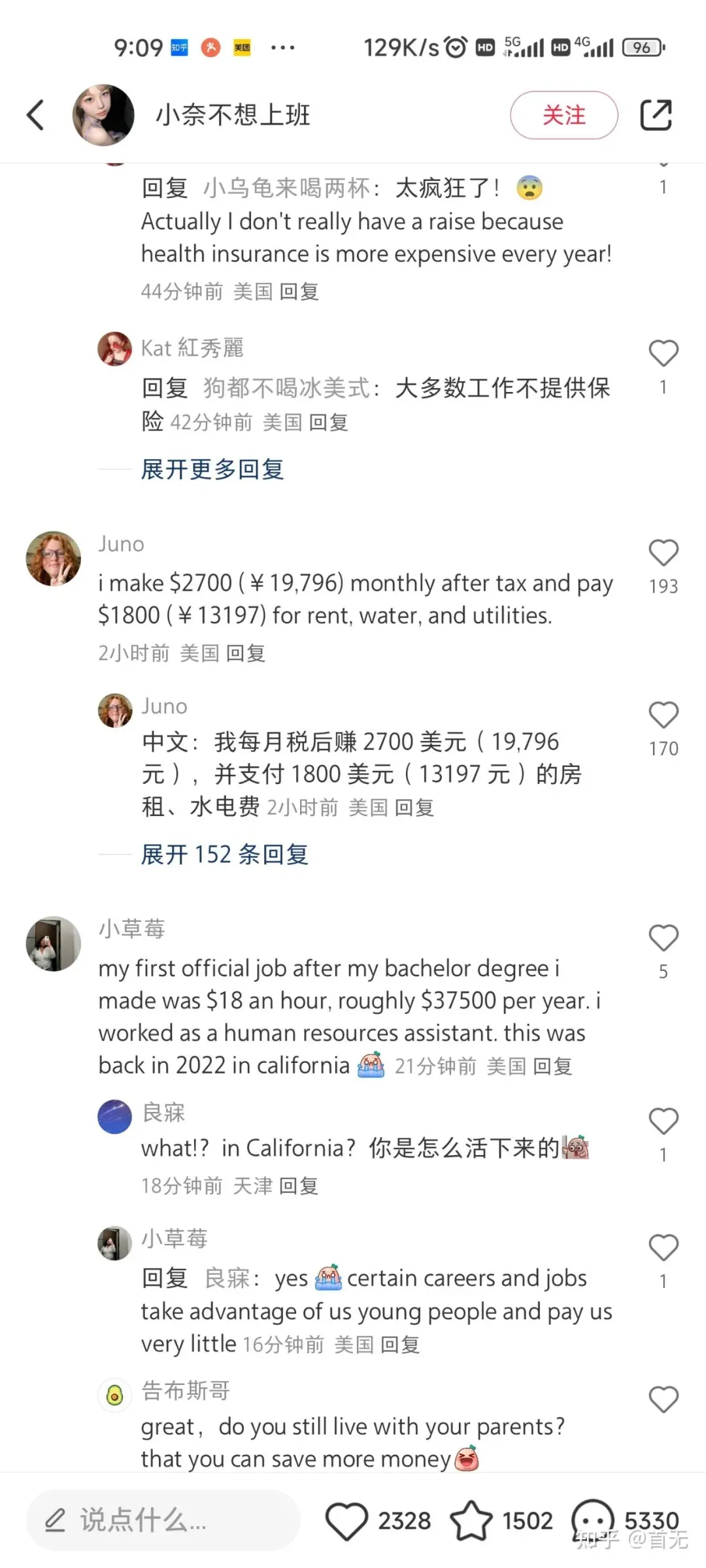Screen dimensions: 706x1568
Task: Like Kat 紅秀麗's reply
Action: tap(664, 353)
